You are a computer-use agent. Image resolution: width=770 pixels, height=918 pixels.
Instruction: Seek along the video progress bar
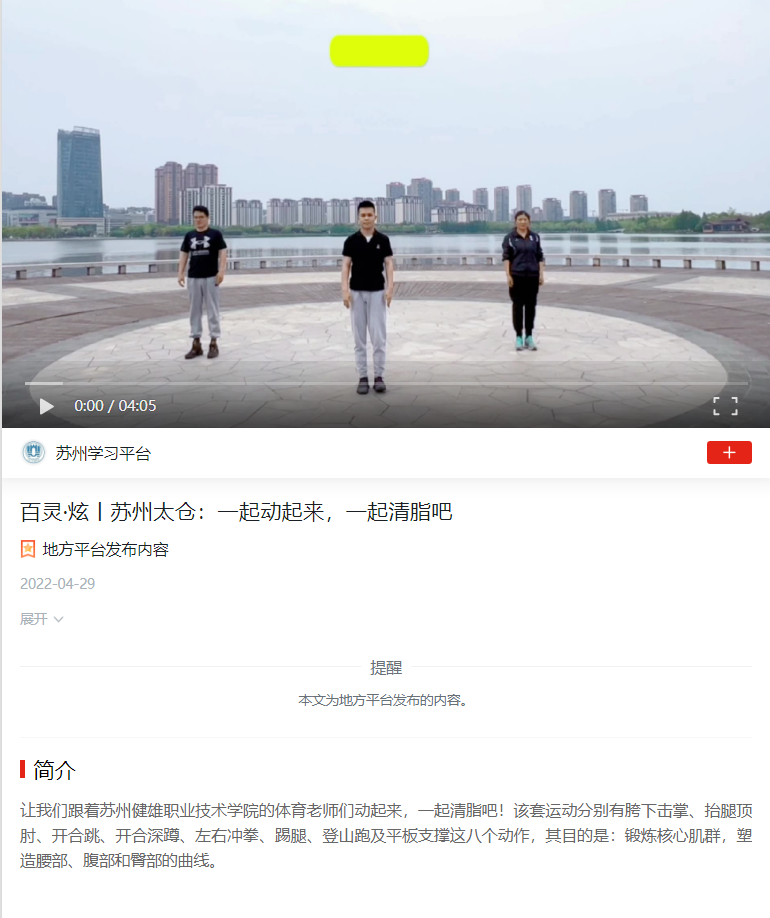(x=385, y=383)
